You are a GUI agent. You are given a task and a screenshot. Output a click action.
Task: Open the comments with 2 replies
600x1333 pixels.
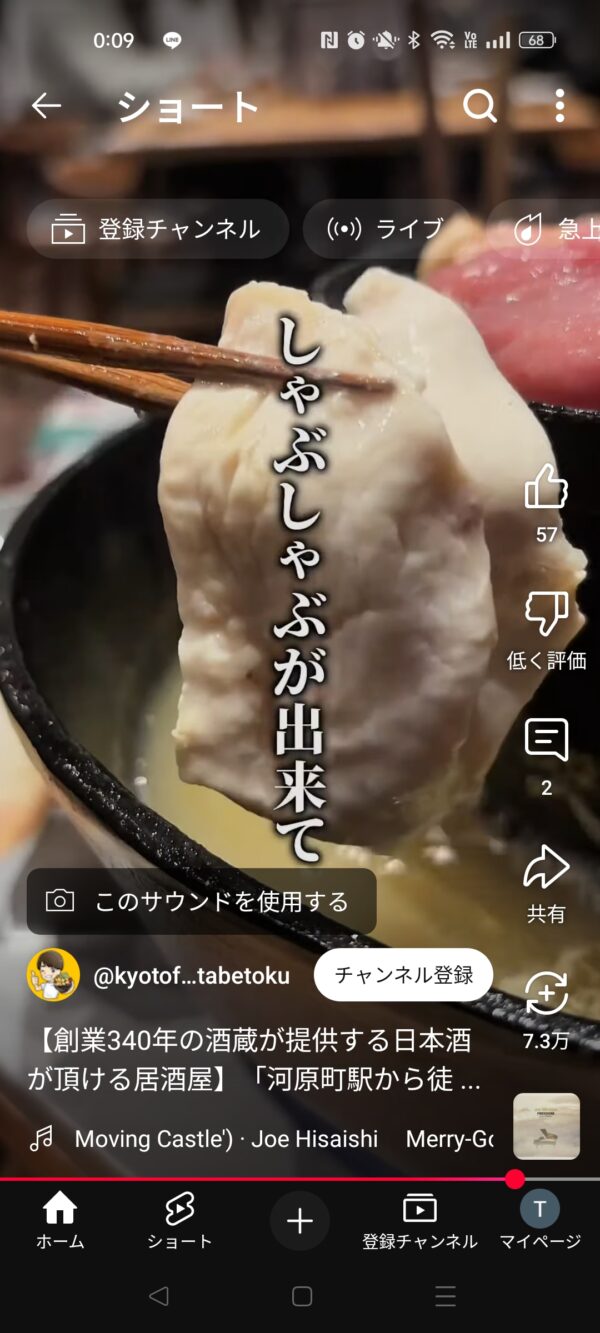coord(546,741)
